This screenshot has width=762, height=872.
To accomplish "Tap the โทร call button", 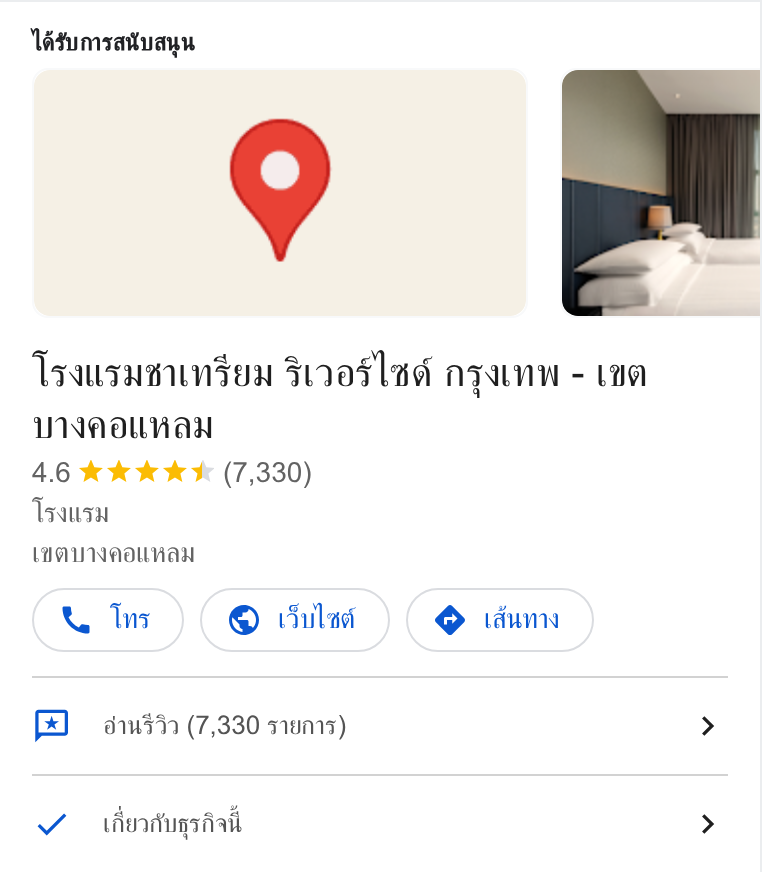I will pyautogui.click(x=108, y=620).
